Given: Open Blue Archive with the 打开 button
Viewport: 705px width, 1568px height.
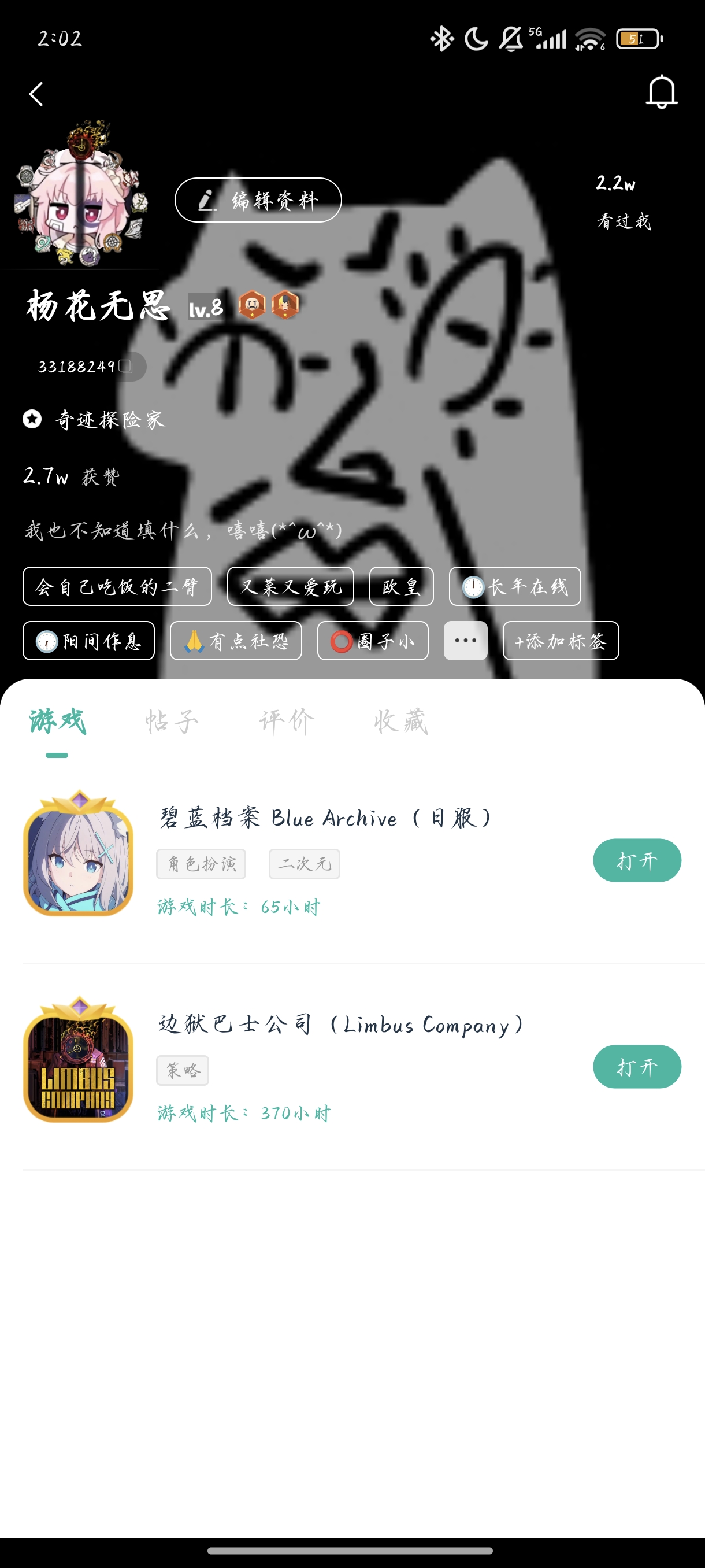Looking at the screenshot, I should (637, 860).
